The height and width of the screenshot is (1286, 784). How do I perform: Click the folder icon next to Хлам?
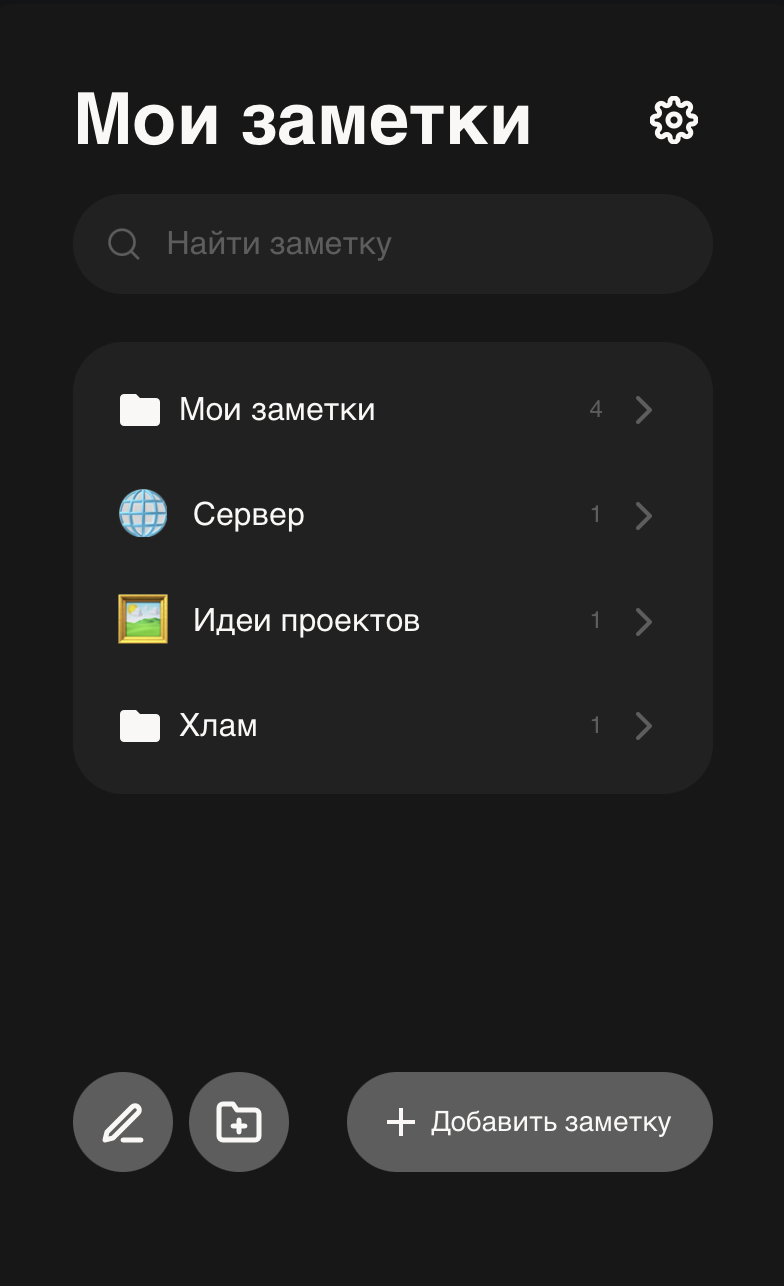coord(140,725)
